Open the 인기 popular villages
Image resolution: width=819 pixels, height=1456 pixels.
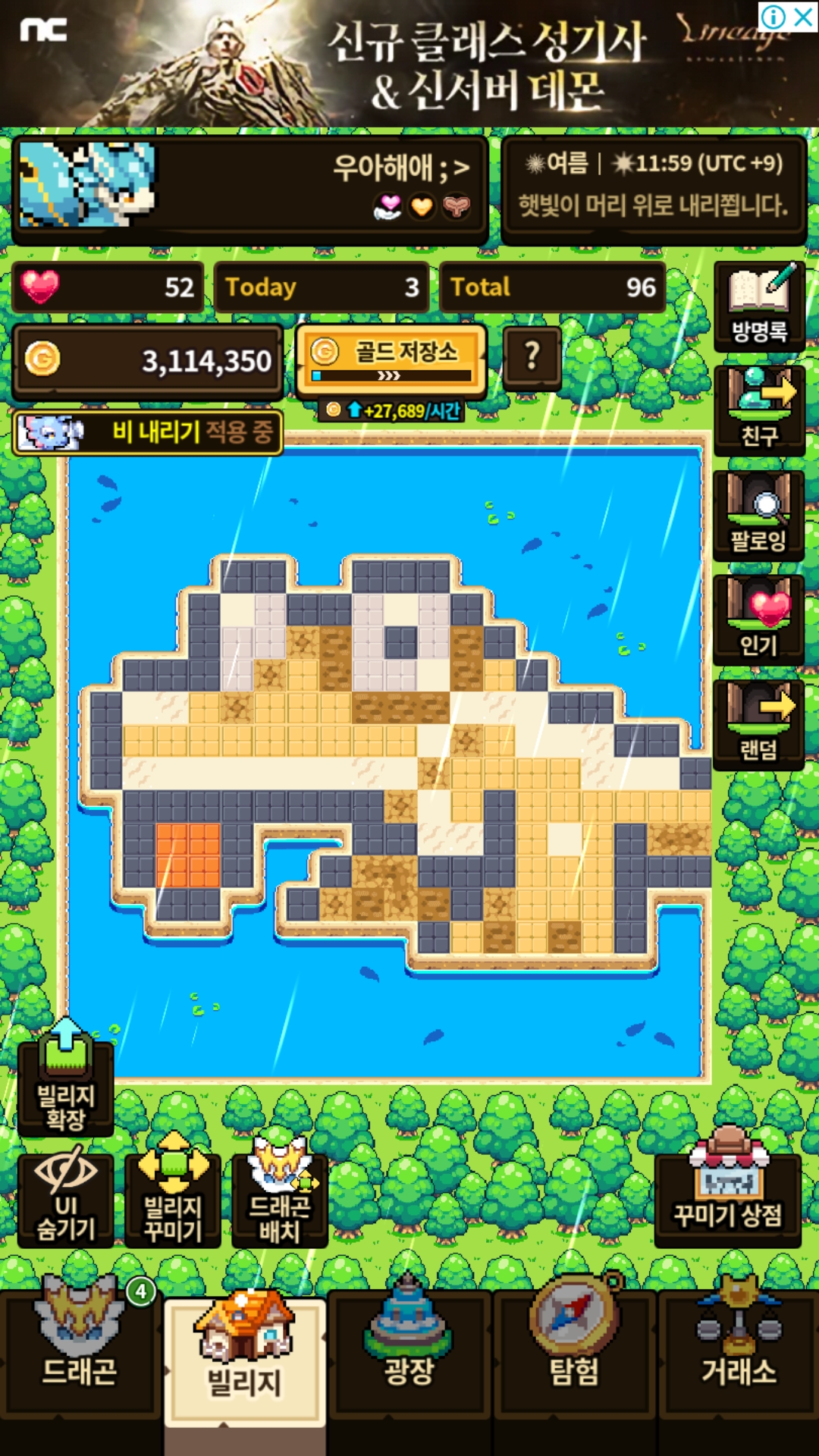(x=759, y=620)
